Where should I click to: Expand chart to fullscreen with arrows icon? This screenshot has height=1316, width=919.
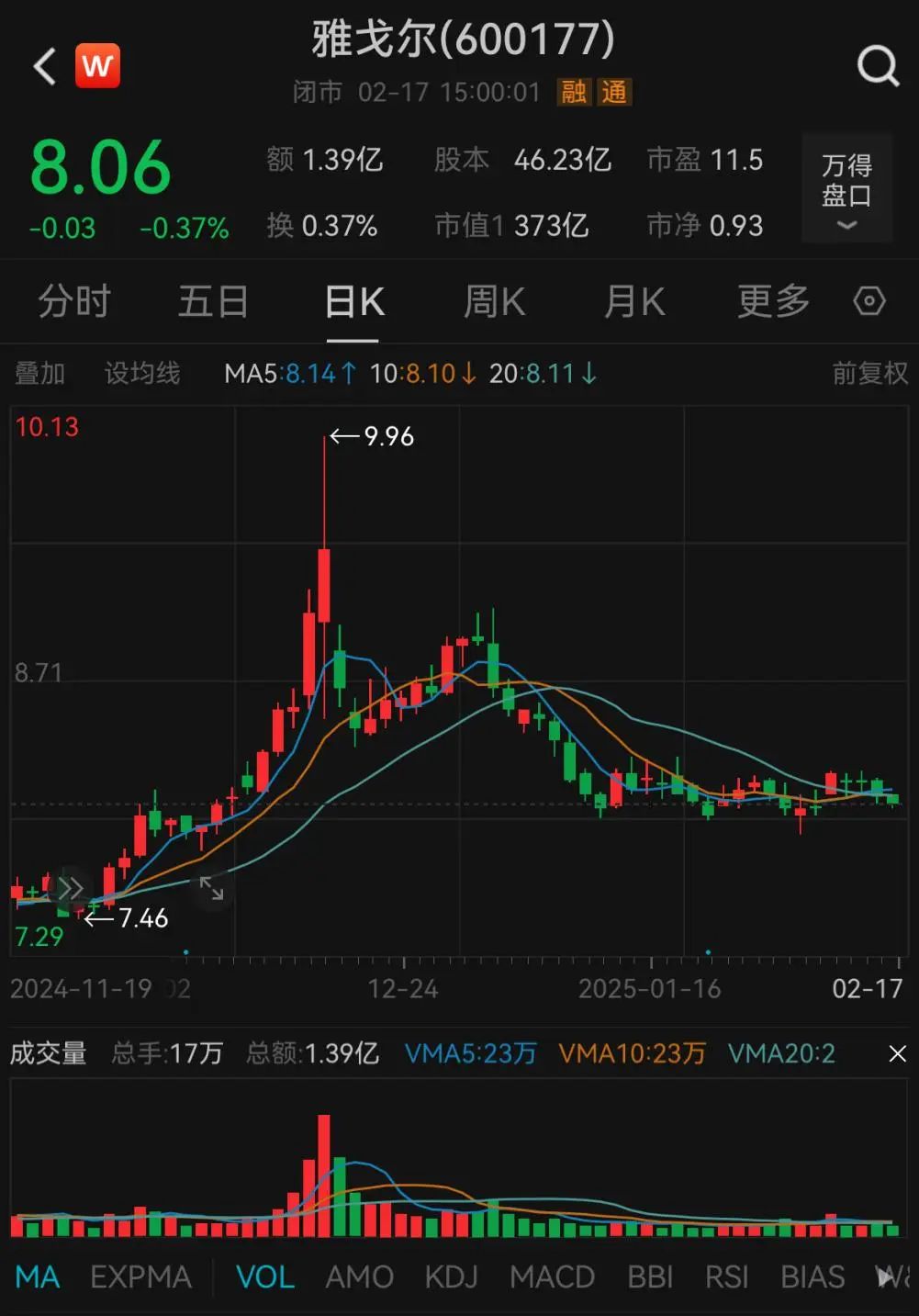pos(212,888)
